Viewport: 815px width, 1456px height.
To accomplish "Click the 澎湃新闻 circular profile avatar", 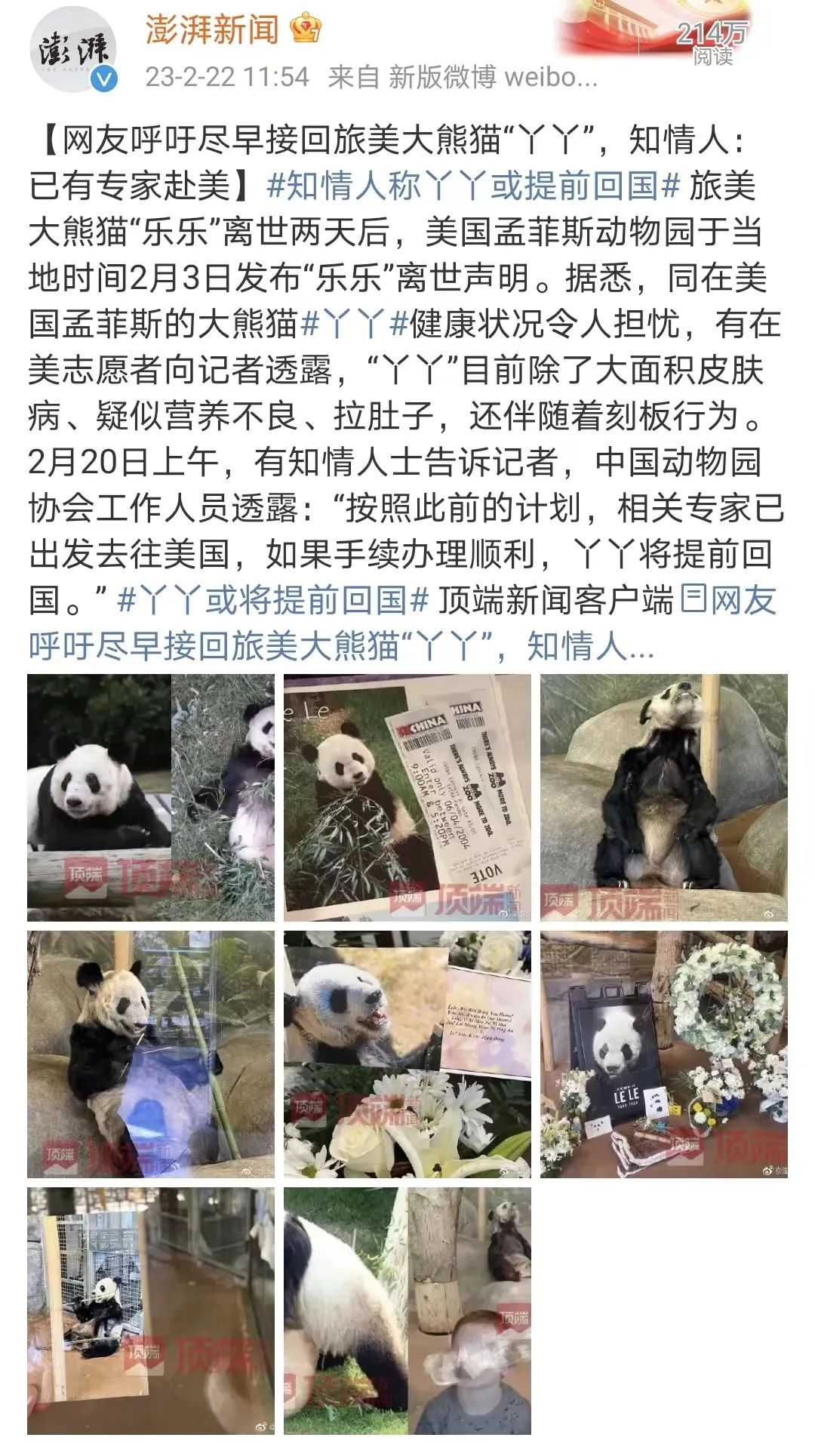I will click(x=73, y=47).
